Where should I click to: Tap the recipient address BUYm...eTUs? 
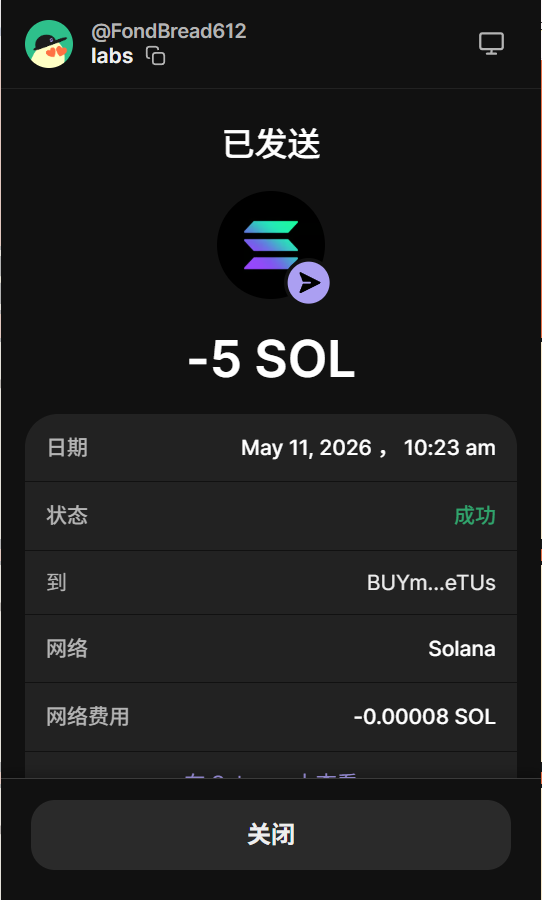[431, 583]
